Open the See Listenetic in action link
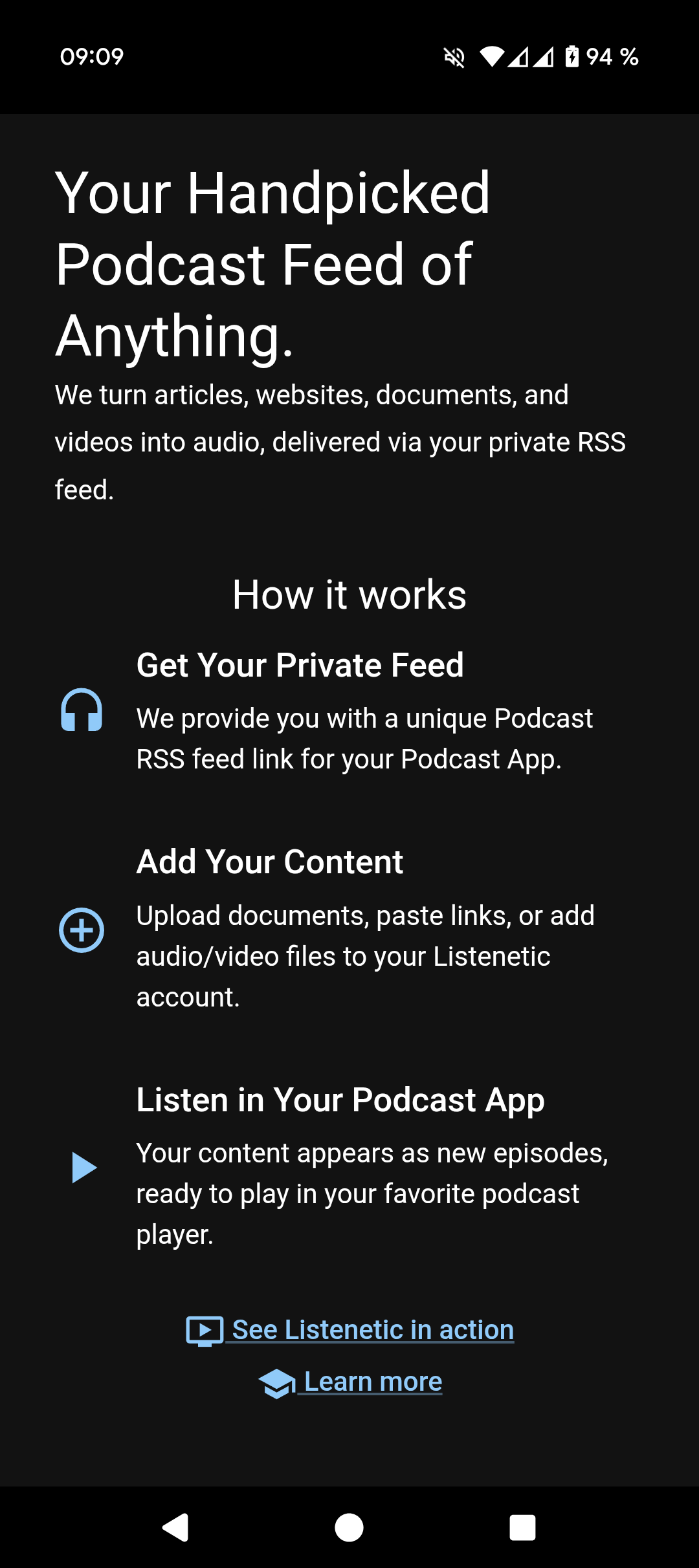 372,1330
